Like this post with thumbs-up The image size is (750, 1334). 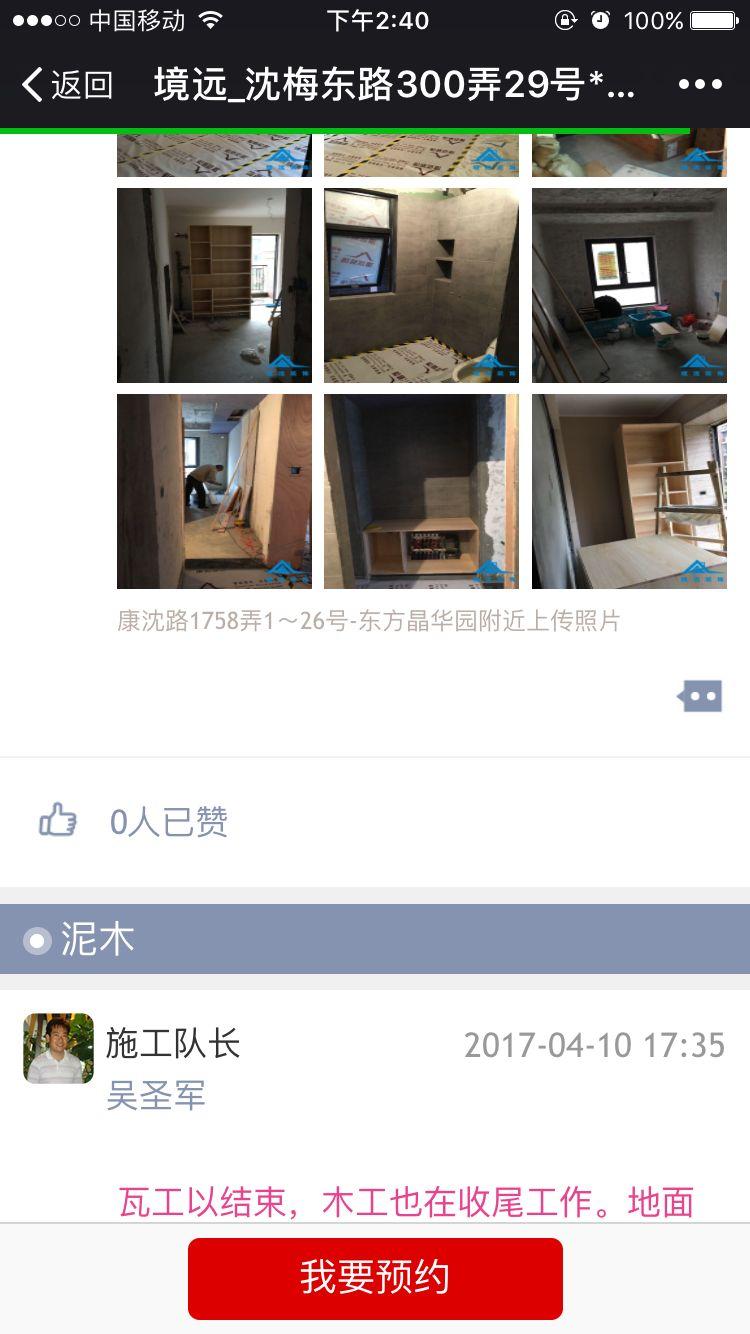pos(58,821)
